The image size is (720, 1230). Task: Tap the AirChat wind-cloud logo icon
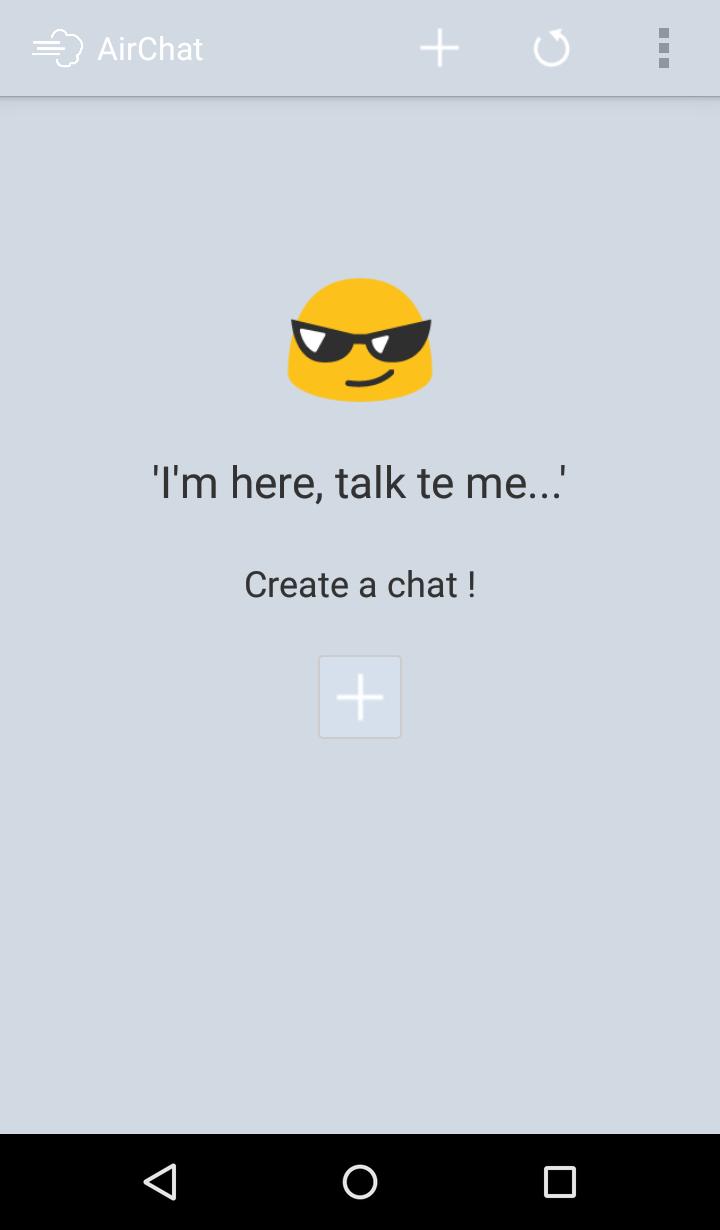click(55, 47)
